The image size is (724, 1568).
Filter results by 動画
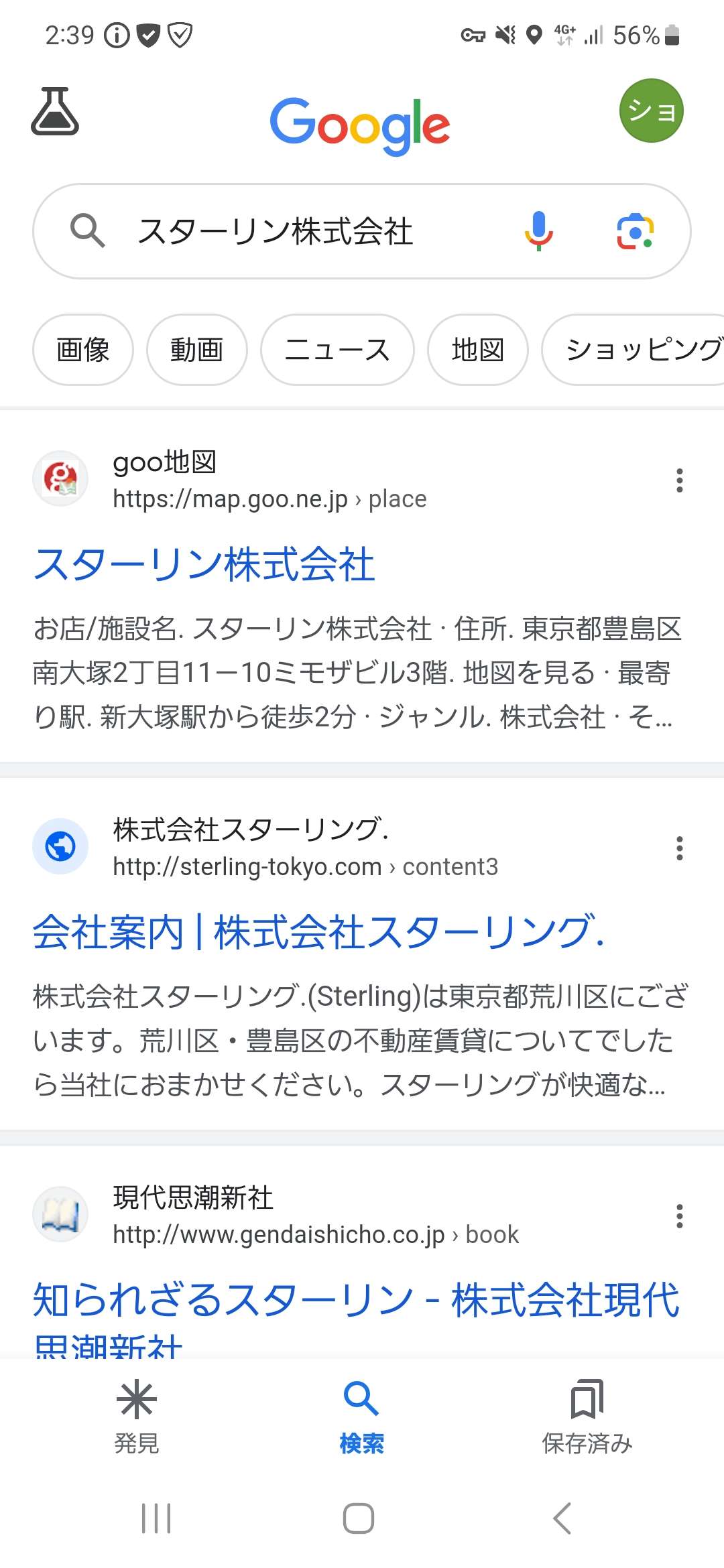tap(196, 350)
